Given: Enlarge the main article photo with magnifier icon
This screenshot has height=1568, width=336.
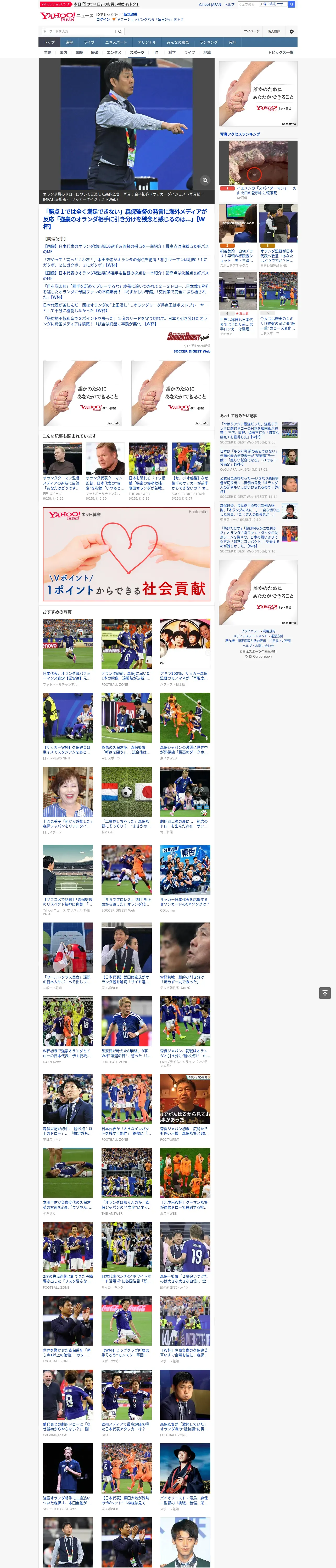Looking at the screenshot, I should pos(205,180).
